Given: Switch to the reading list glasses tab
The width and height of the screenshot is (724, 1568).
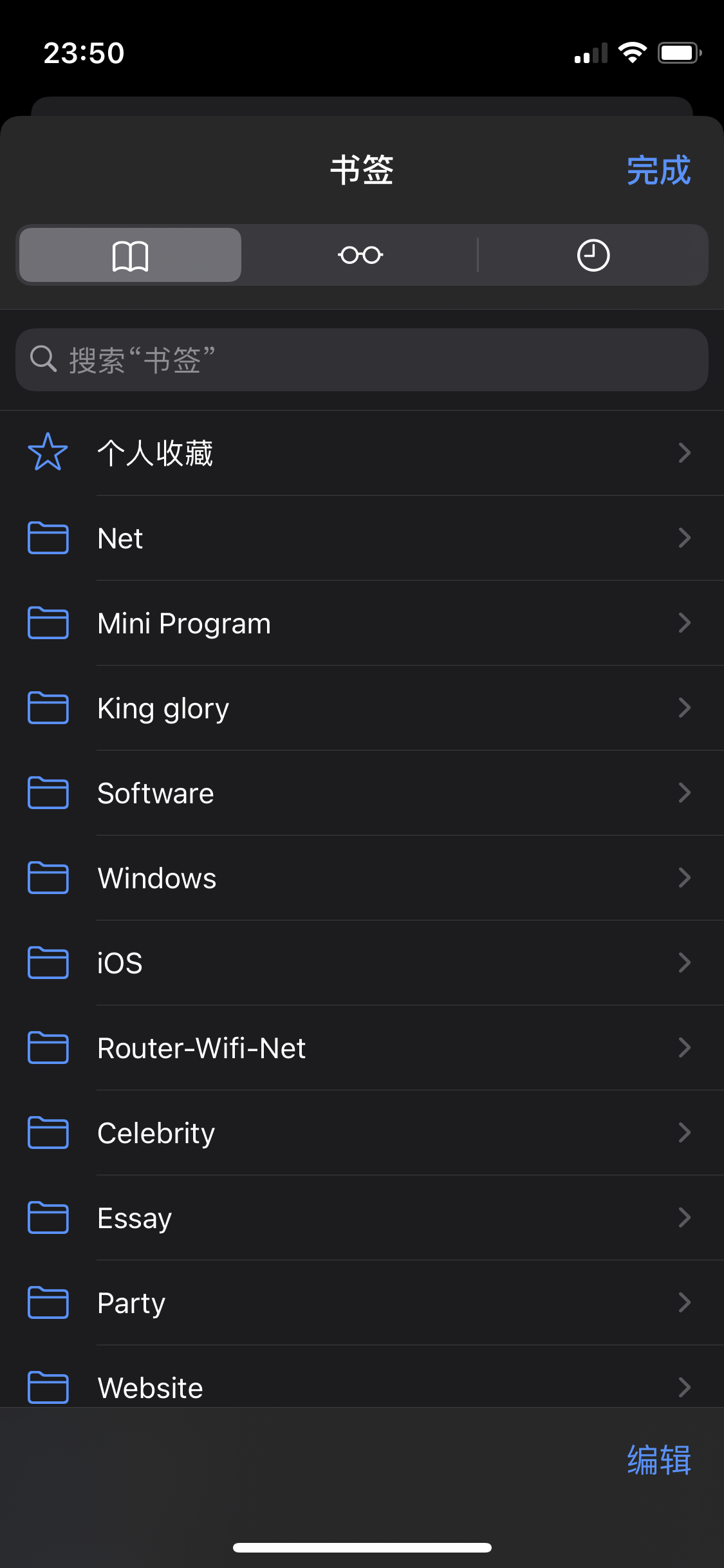Looking at the screenshot, I should pos(360,256).
